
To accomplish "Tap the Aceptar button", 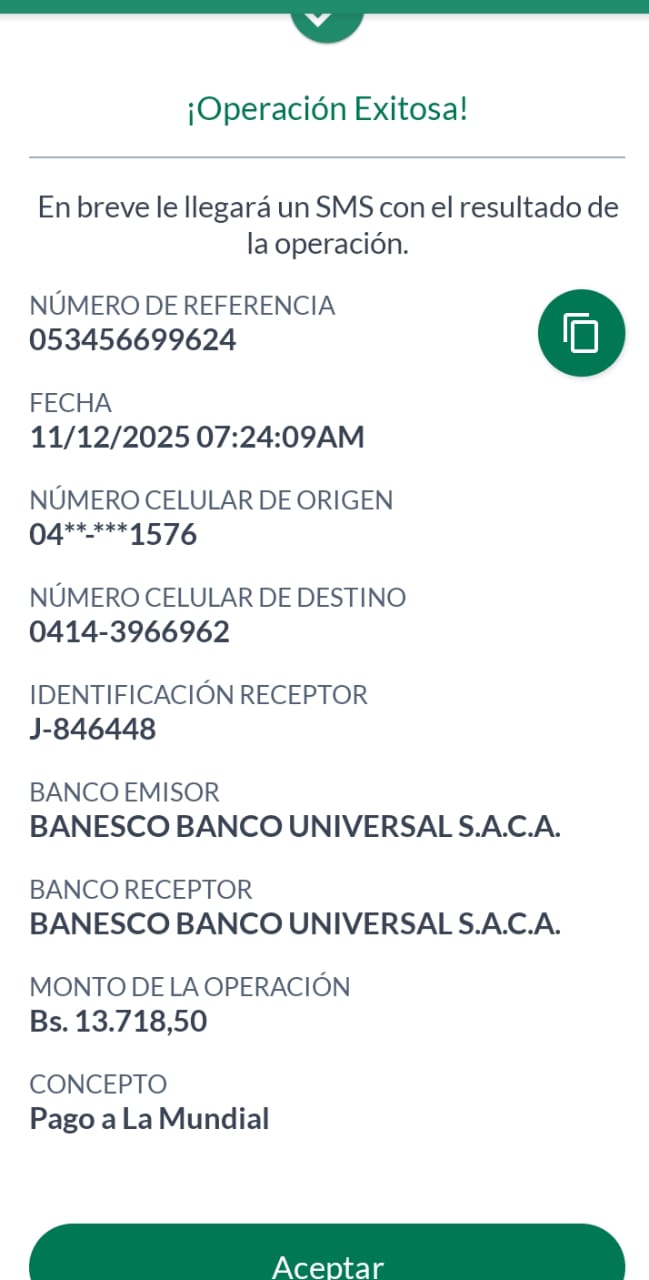I will (326, 1256).
